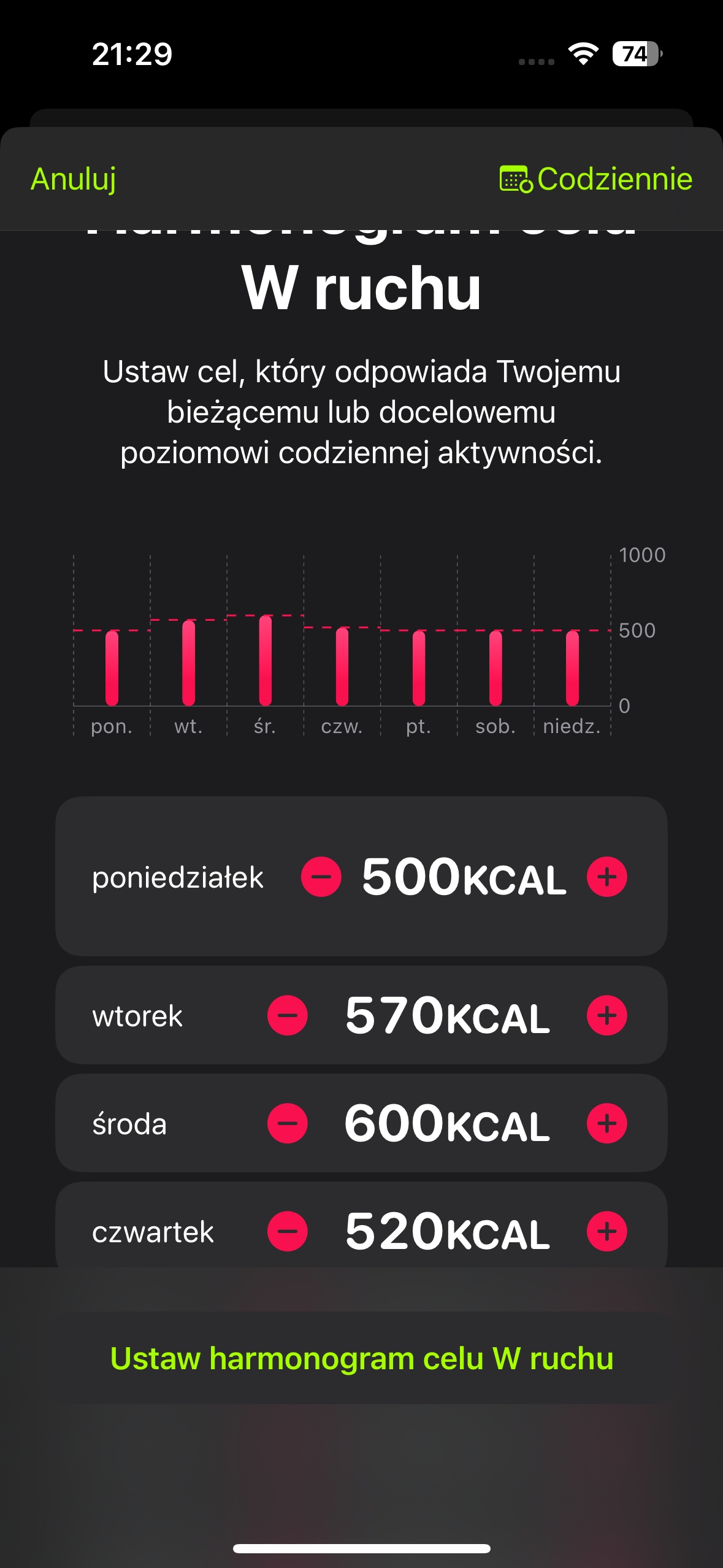Lower the środa goal with minus
This screenshot has height=1568, width=723.
[x=287, y=1123]
